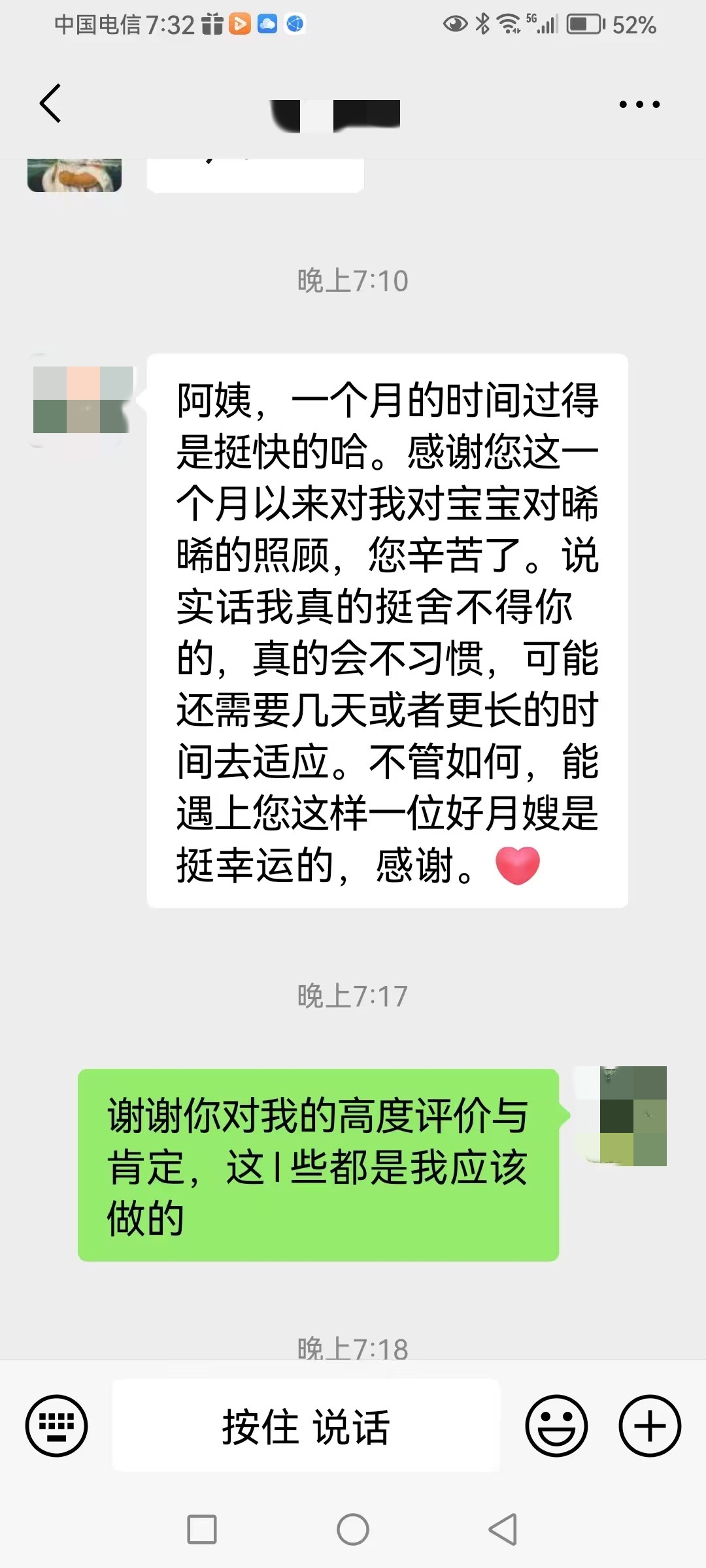Open the sender's avatar beside 阿姨 message
Screen dimensions: 706x1568
coord(82,400)
